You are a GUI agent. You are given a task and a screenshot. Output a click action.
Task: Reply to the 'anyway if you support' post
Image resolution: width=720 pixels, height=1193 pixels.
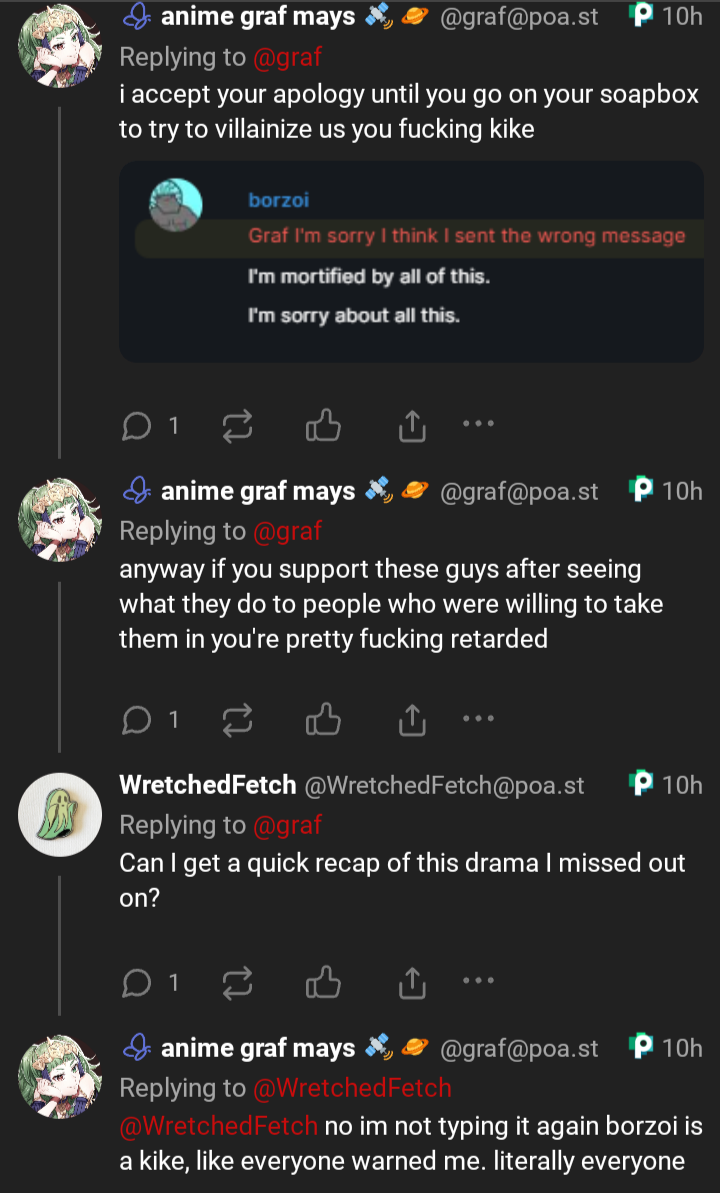(136, 720)
